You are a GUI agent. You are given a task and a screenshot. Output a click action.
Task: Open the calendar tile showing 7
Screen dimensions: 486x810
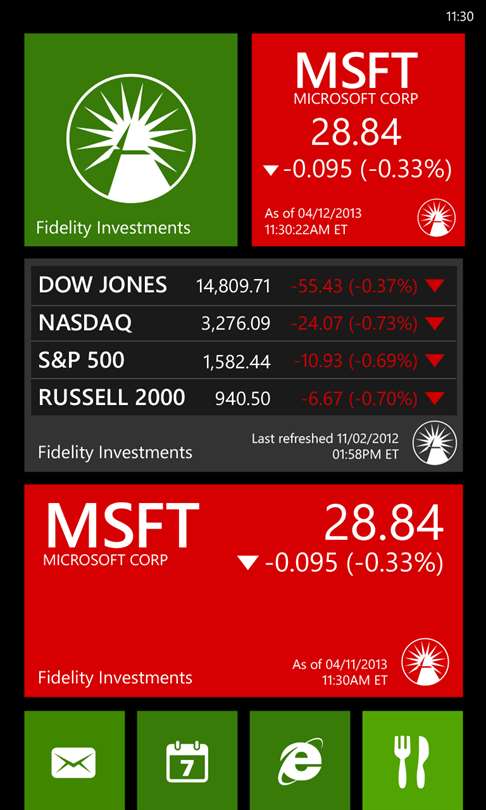[x=187, y=760]
